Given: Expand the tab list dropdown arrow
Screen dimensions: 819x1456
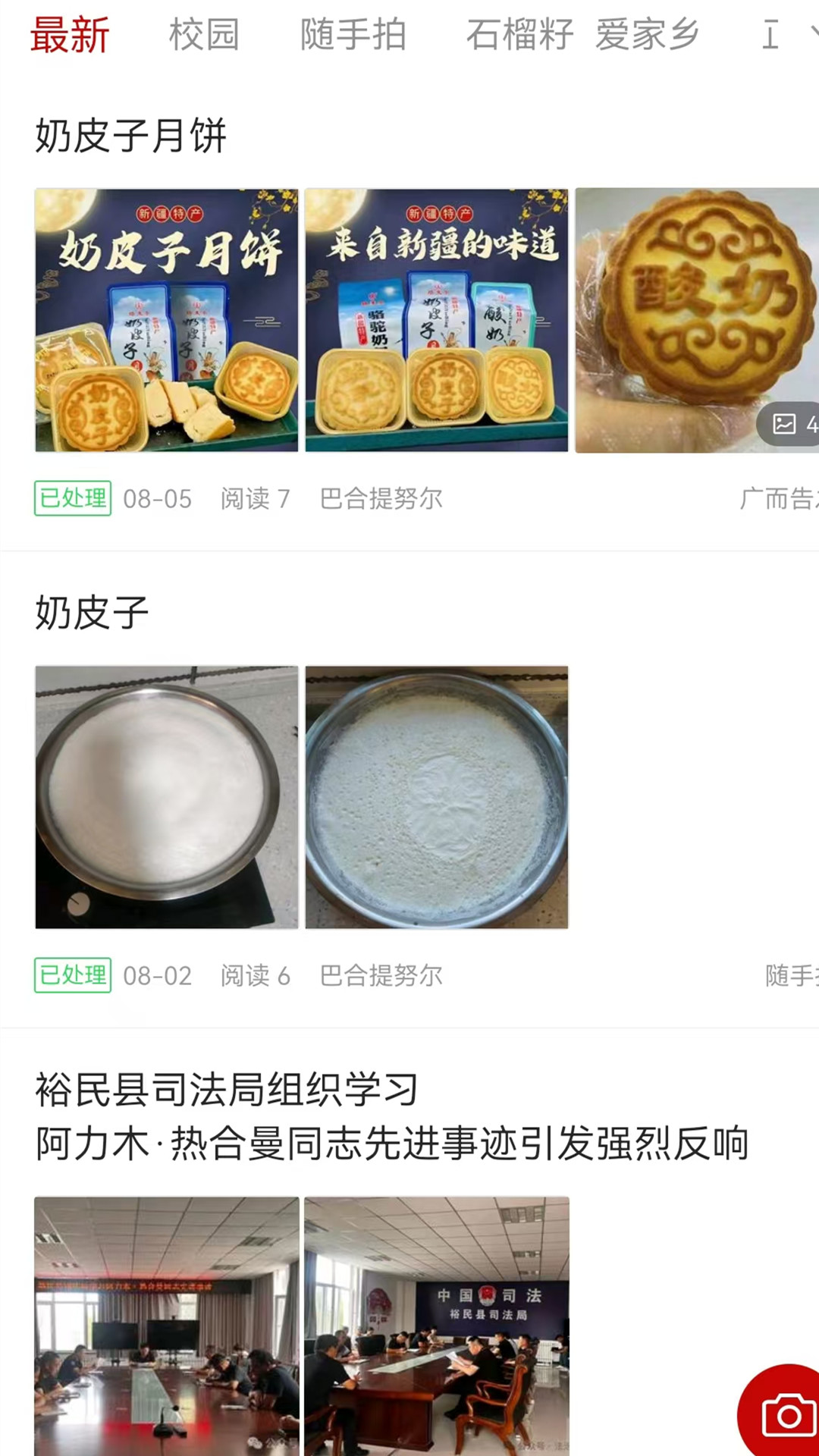Looking at the screenshot, I should (x=813, y=33).
